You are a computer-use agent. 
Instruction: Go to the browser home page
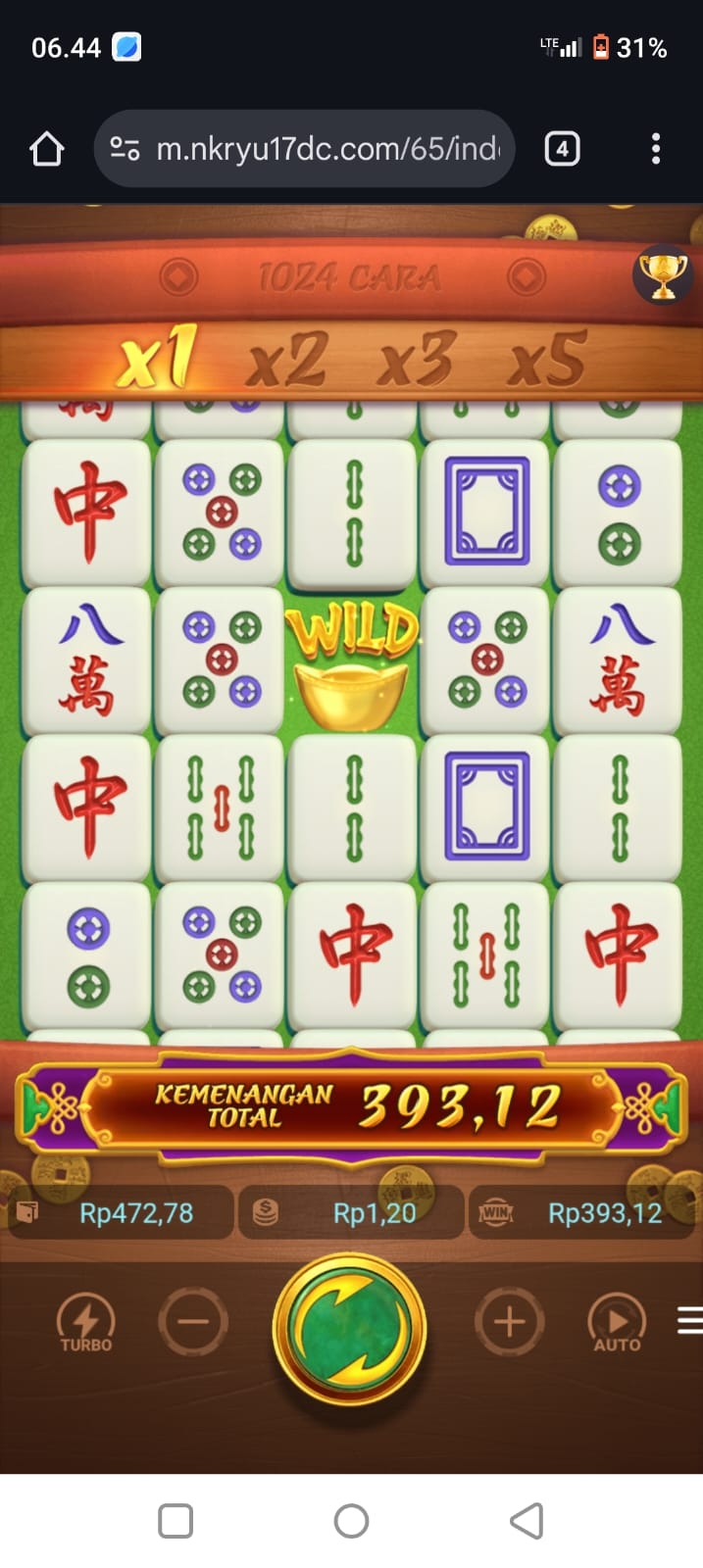tap(46, 149)
